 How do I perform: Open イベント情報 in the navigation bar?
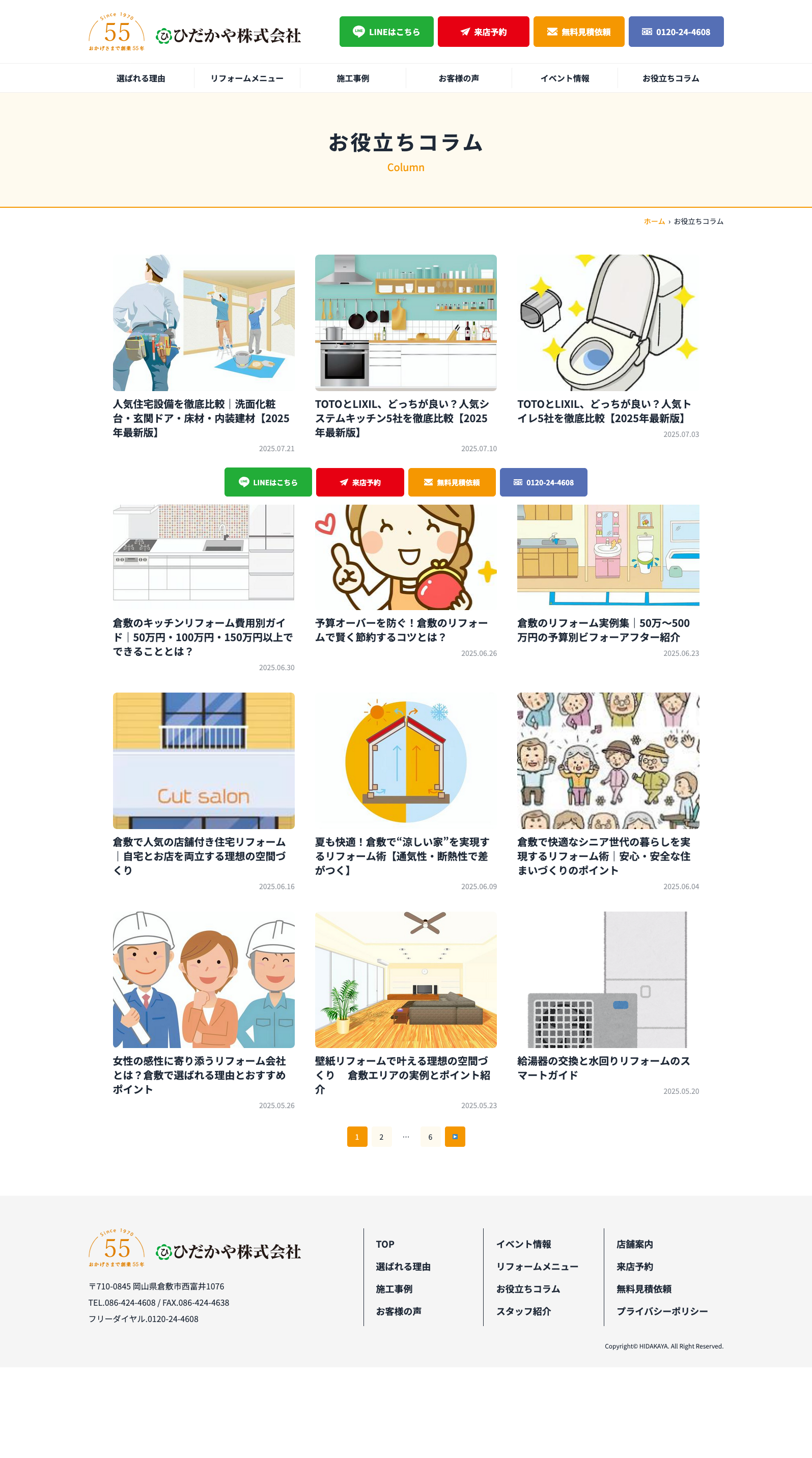[x=565, y=78]
